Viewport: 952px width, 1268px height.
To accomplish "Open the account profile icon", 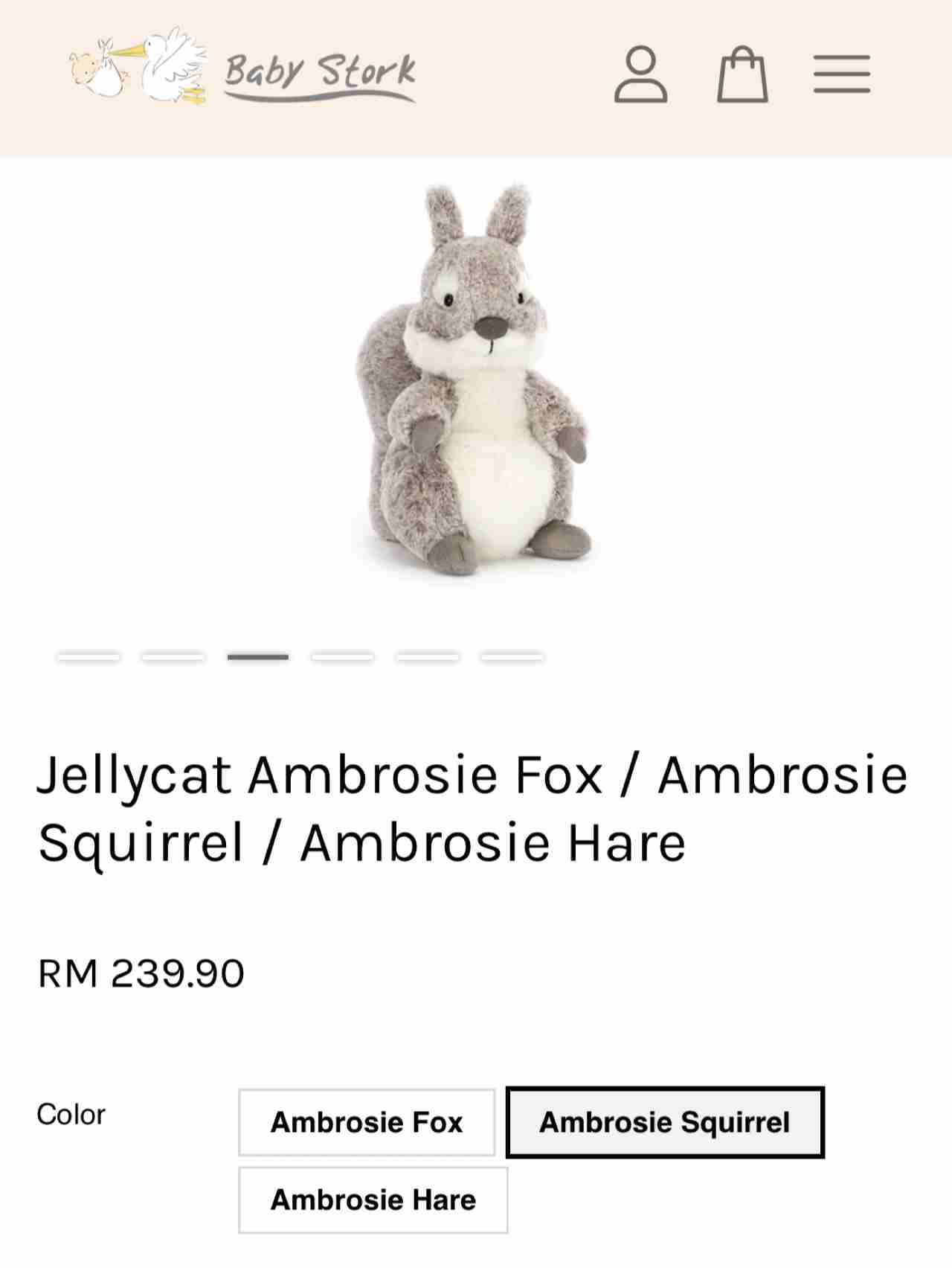I will [x=640, y=74].
